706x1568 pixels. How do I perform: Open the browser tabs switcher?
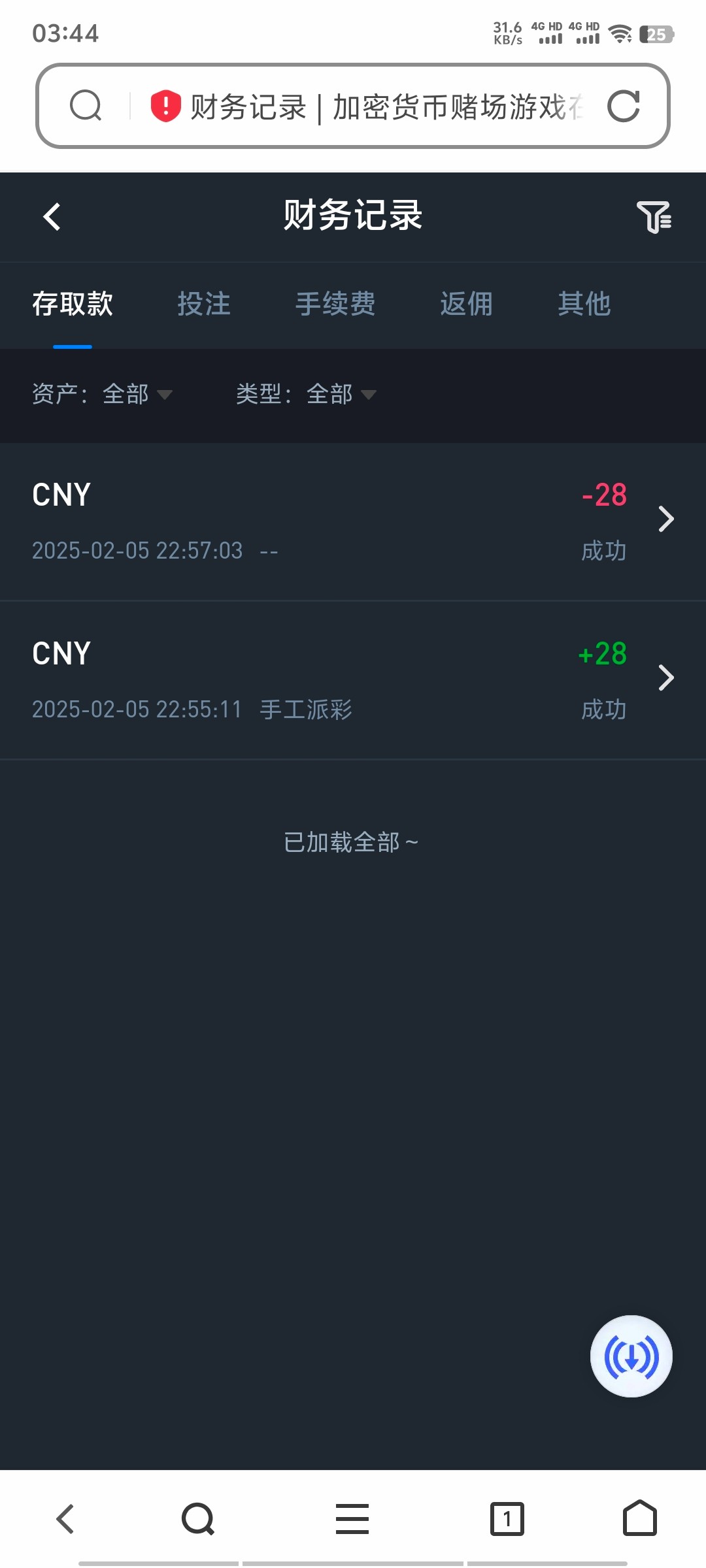coord(507,1518)
